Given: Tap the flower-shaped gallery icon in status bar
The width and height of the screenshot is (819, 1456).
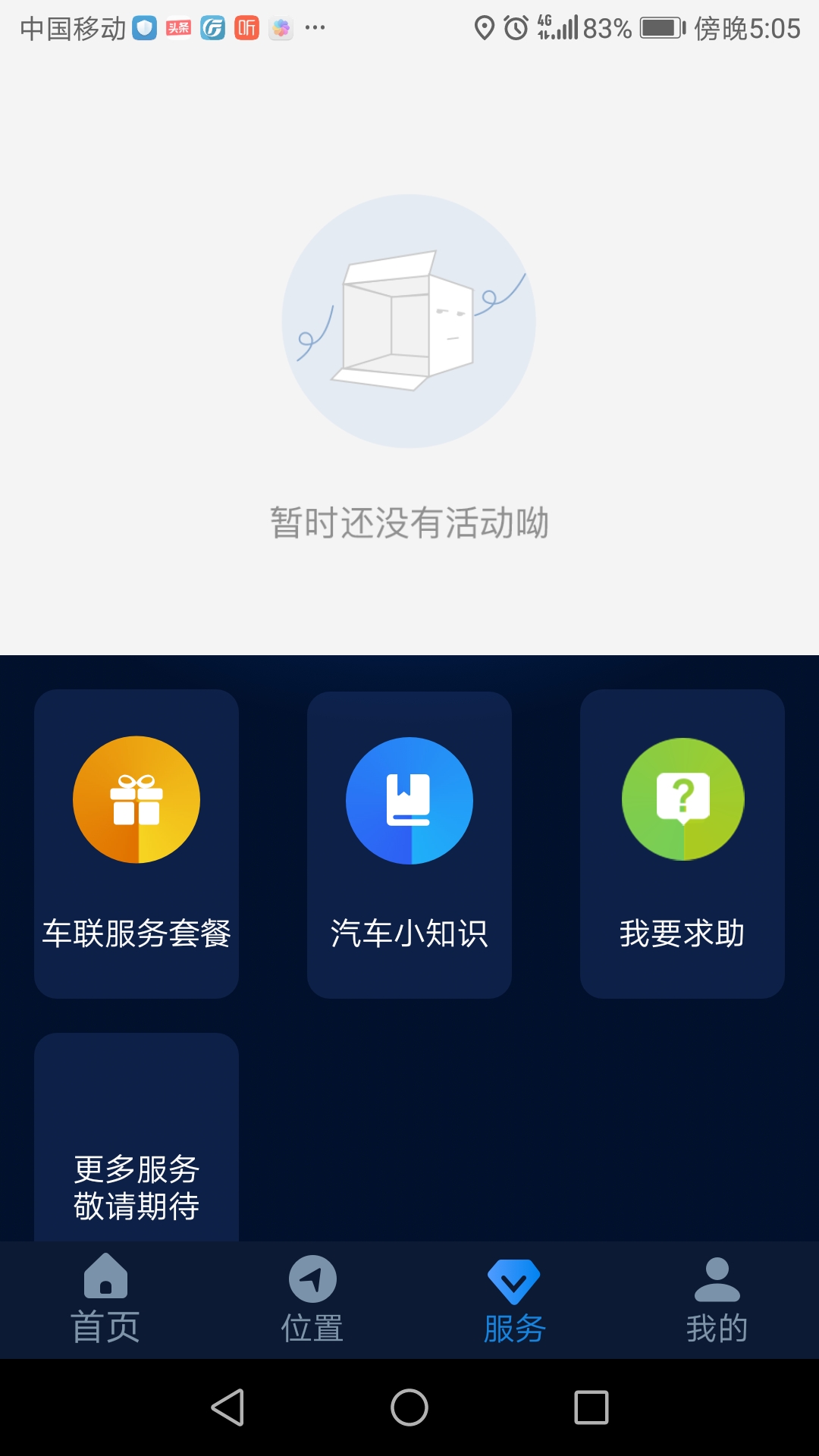Looking at the screenshot, I should (x=281, y=27).
